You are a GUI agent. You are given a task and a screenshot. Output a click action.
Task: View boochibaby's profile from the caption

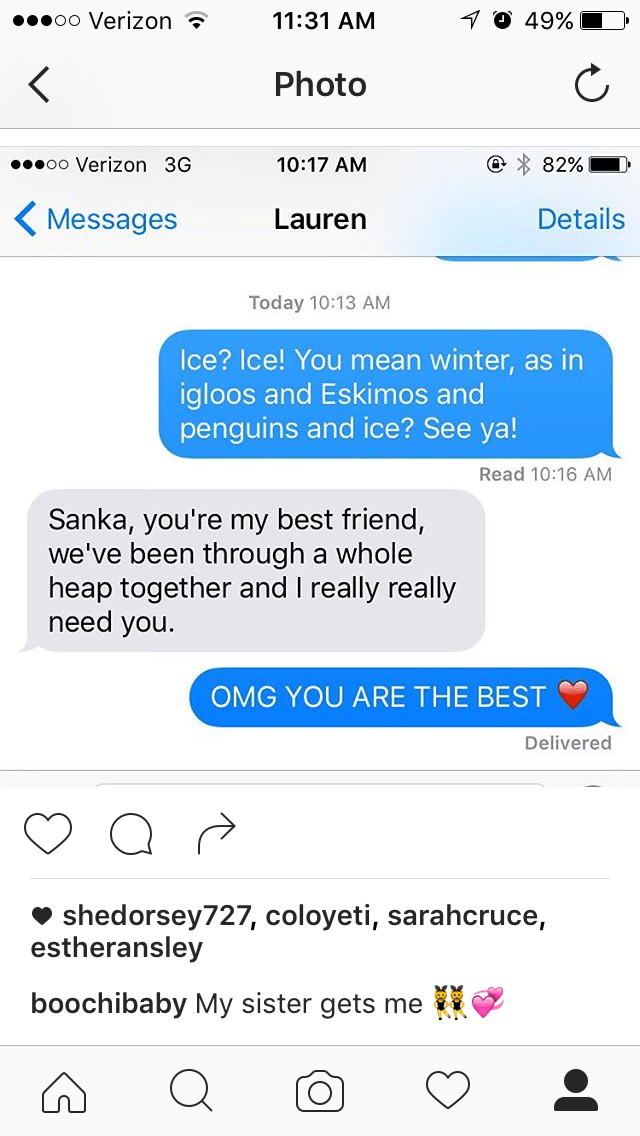click(108, 1003)
